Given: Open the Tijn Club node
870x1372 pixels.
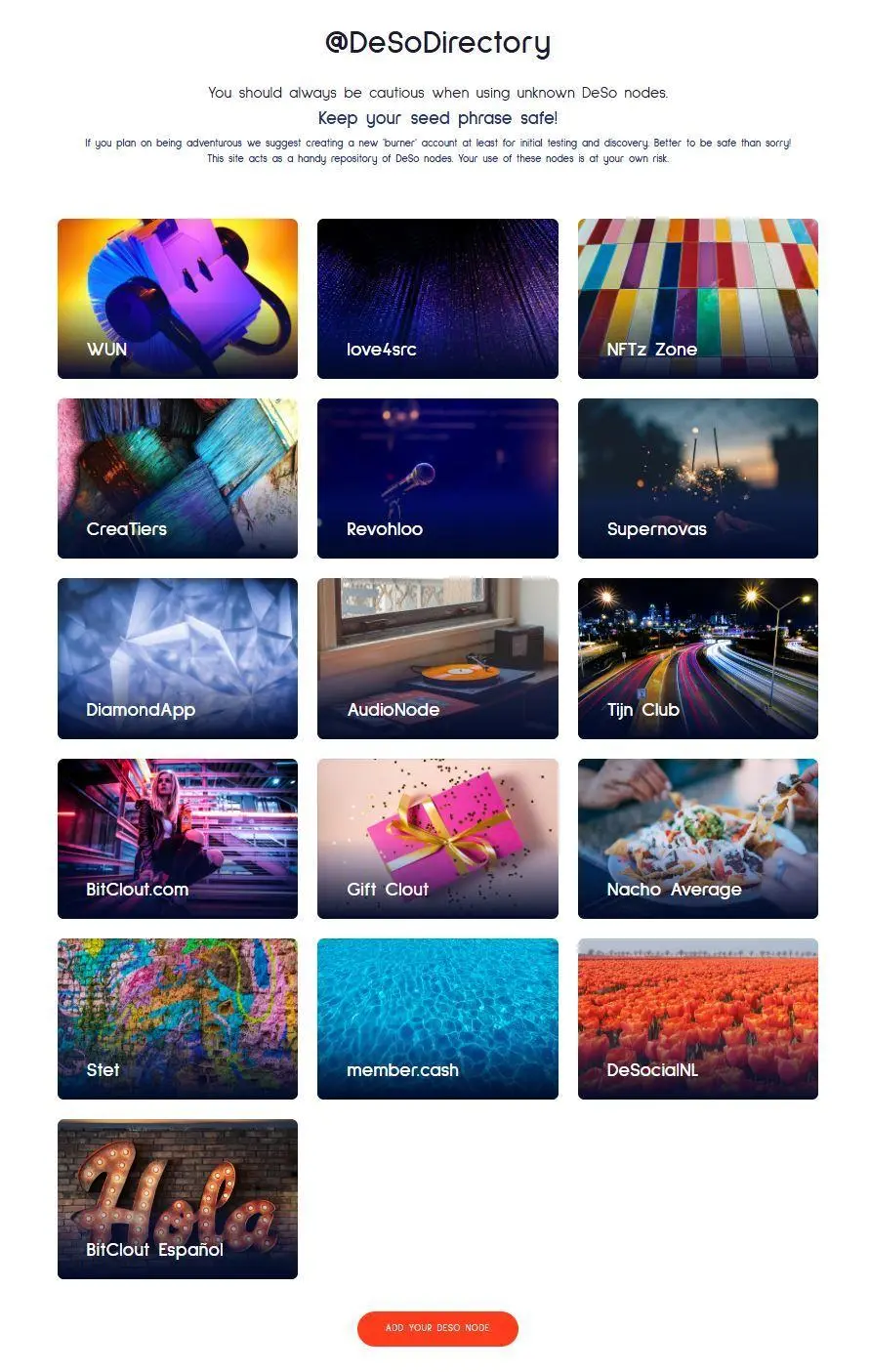Looking at the screenshot, I should click(698, 659).
